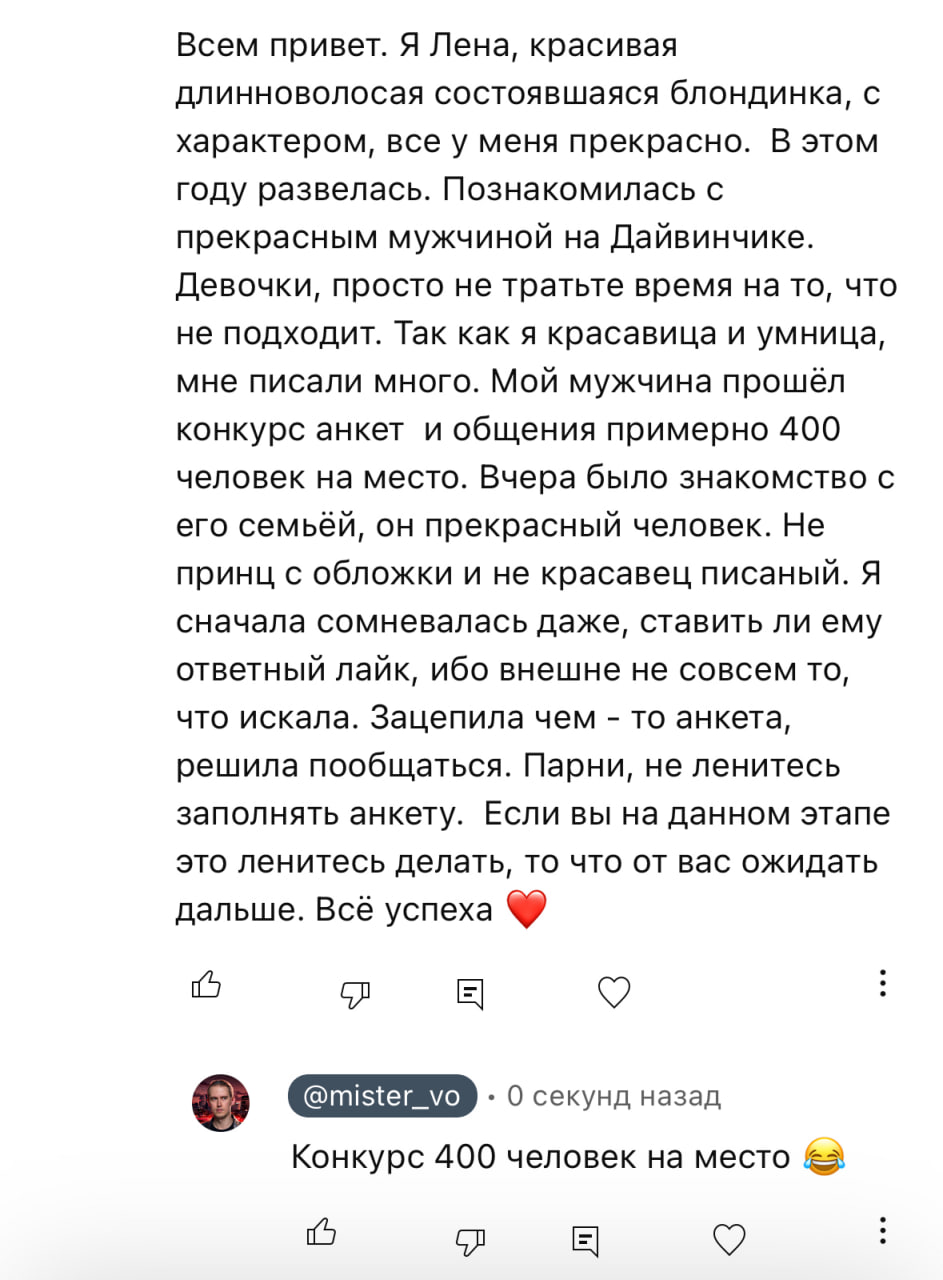Open @mister_vo profile avatar
The height and width of the screenshot is (1280, 943).
(x=220, y=1103)
